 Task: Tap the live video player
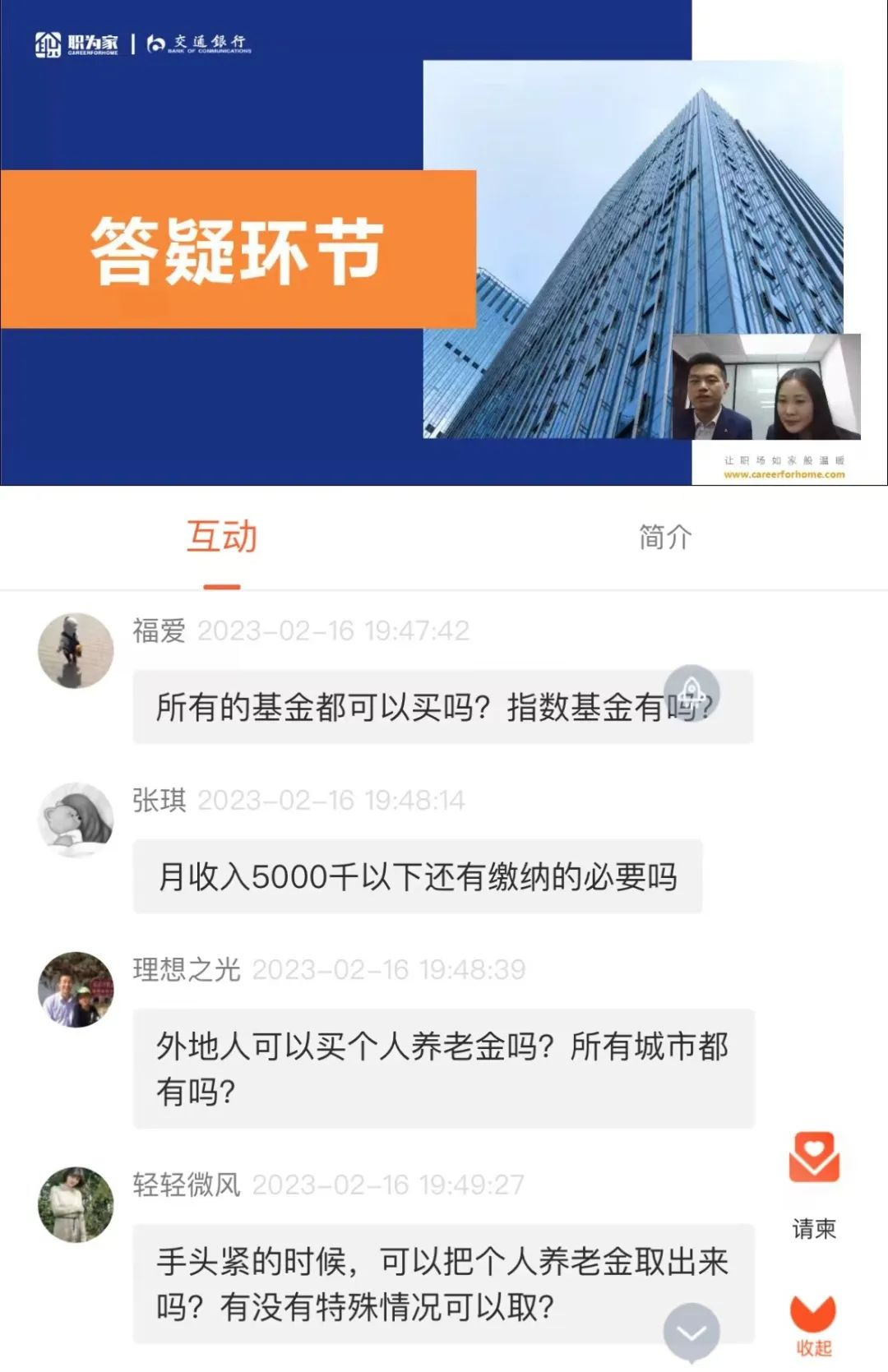tap(444, 243)
